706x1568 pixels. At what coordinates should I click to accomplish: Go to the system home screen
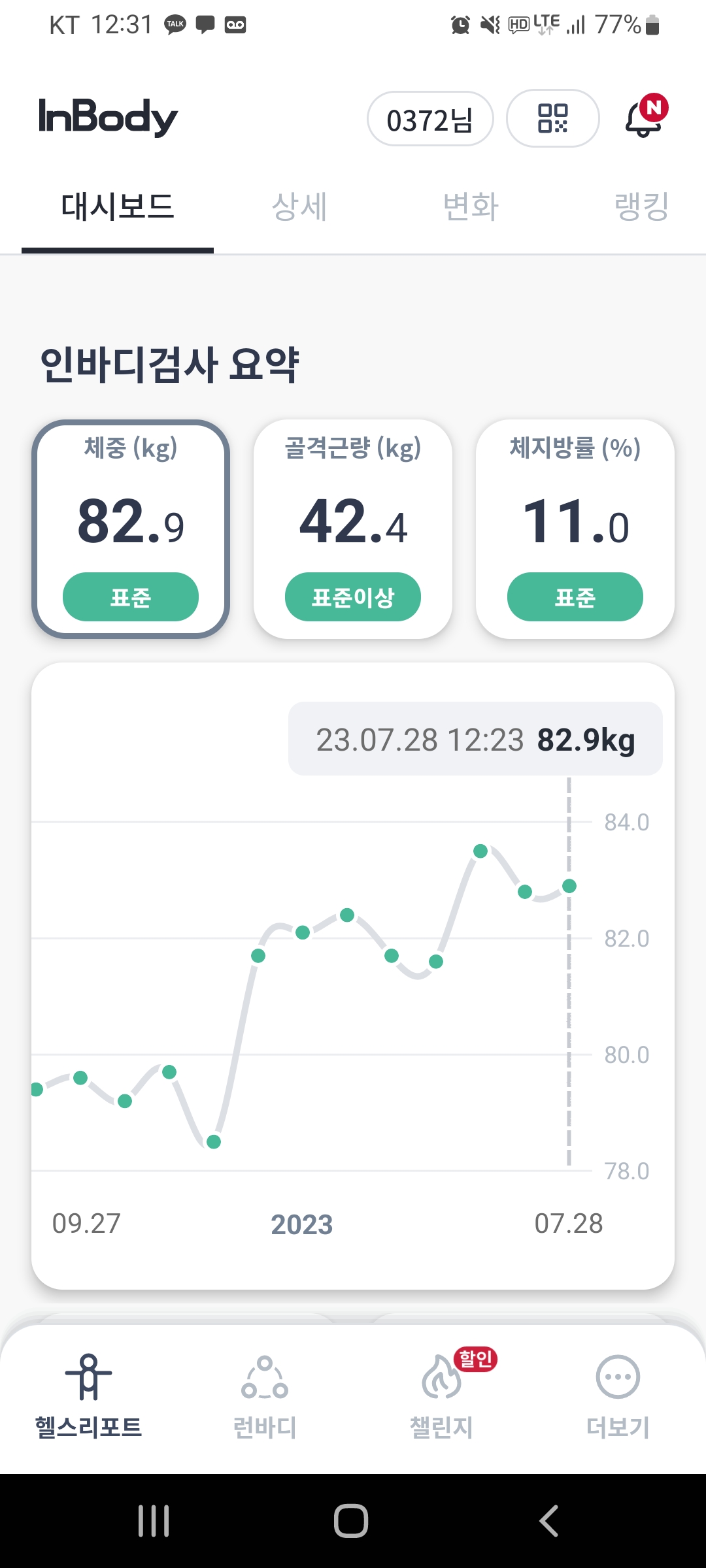click(x=351, y=1520)
